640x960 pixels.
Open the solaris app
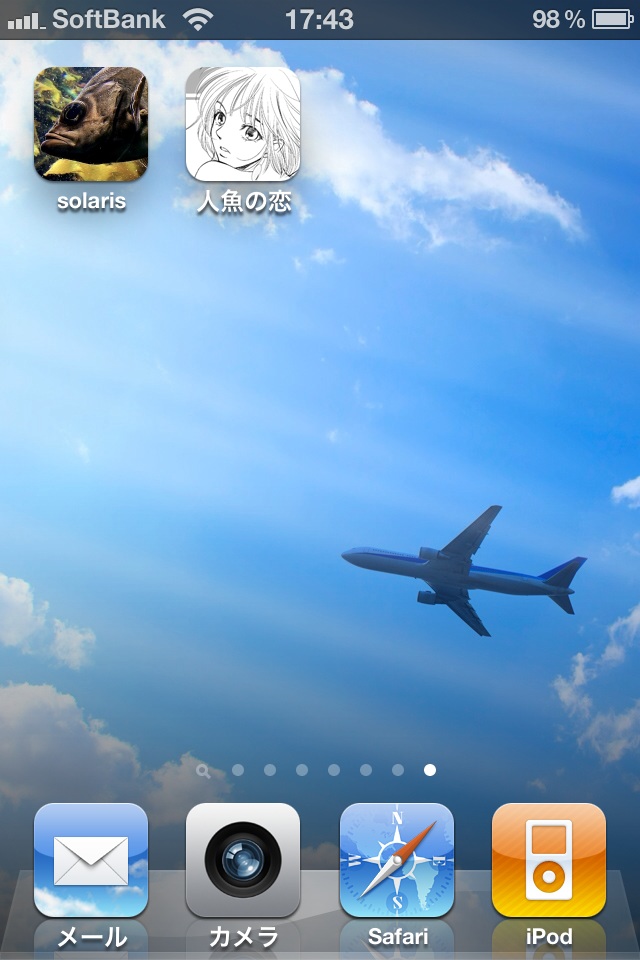click(x=91, y=124)
